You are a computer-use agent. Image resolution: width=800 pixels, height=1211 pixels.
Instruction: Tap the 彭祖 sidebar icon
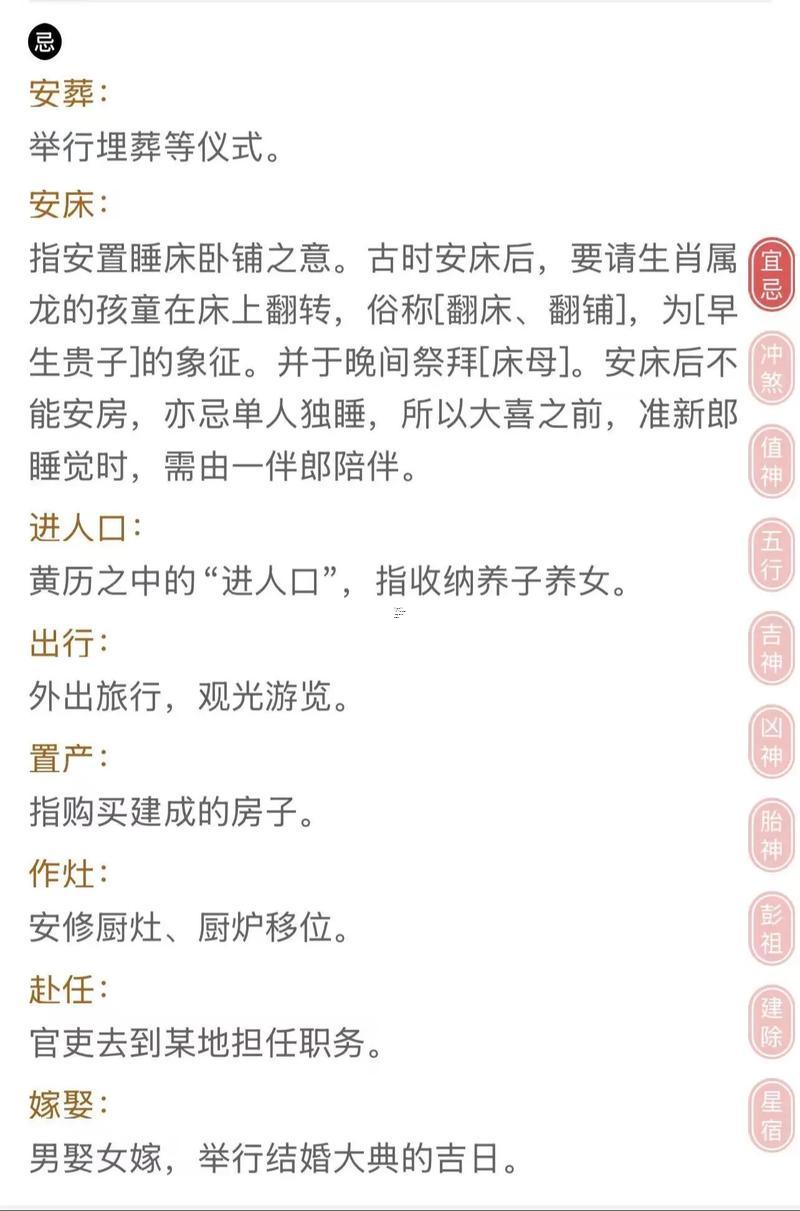(771, 928)
